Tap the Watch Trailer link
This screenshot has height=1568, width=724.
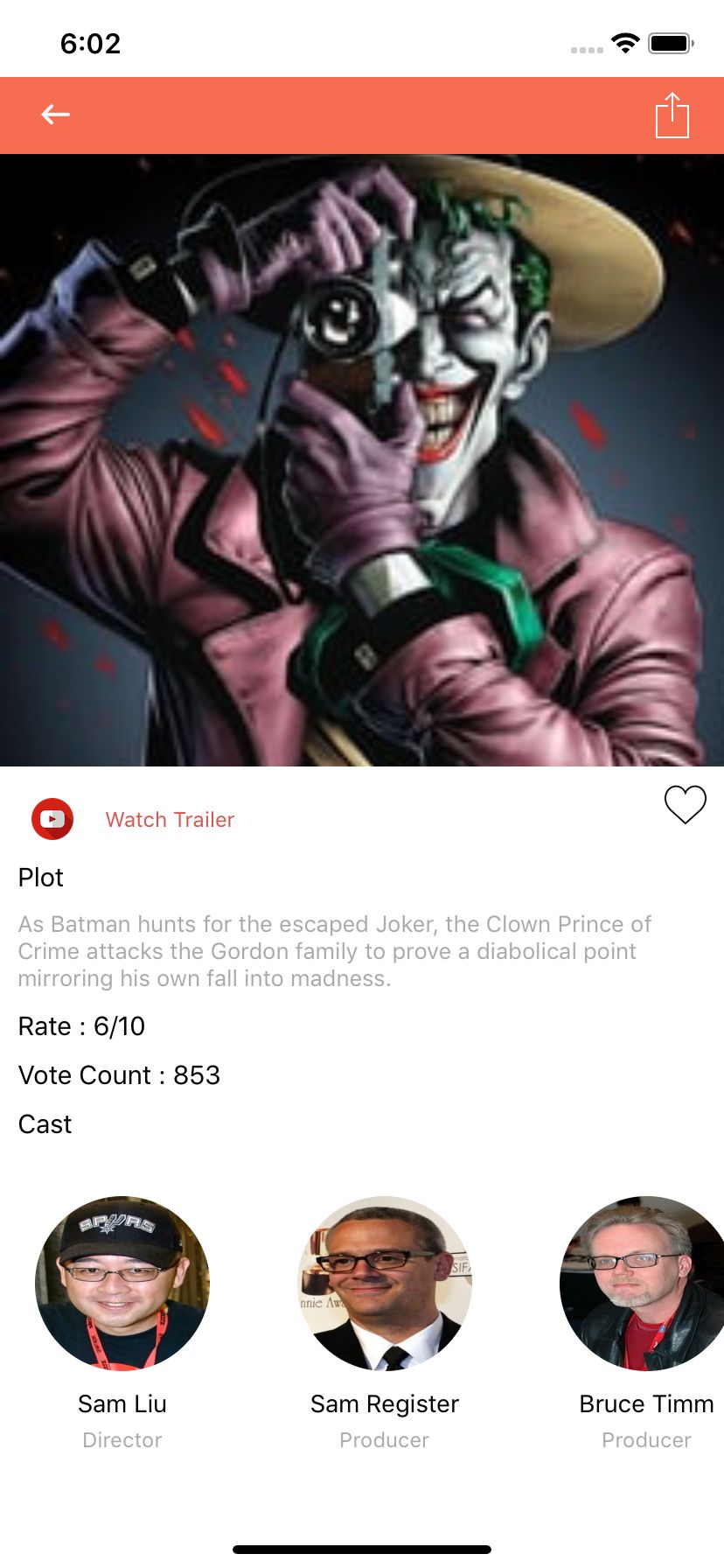pyautogui.click(x=170, y=820)
